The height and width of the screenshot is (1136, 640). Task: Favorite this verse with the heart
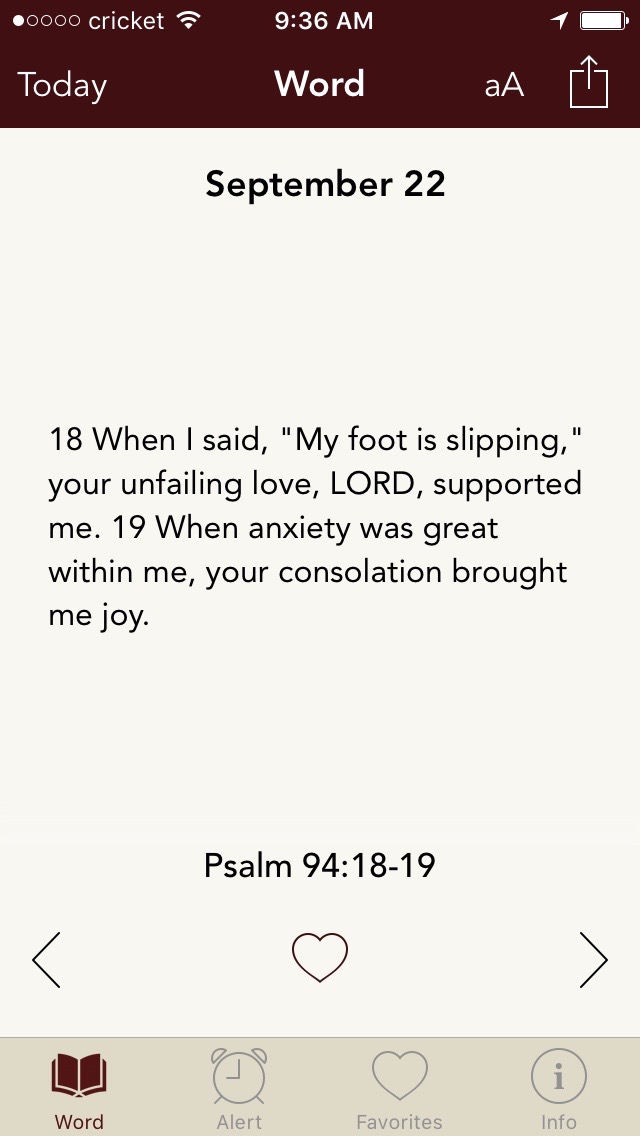(320, 957)
